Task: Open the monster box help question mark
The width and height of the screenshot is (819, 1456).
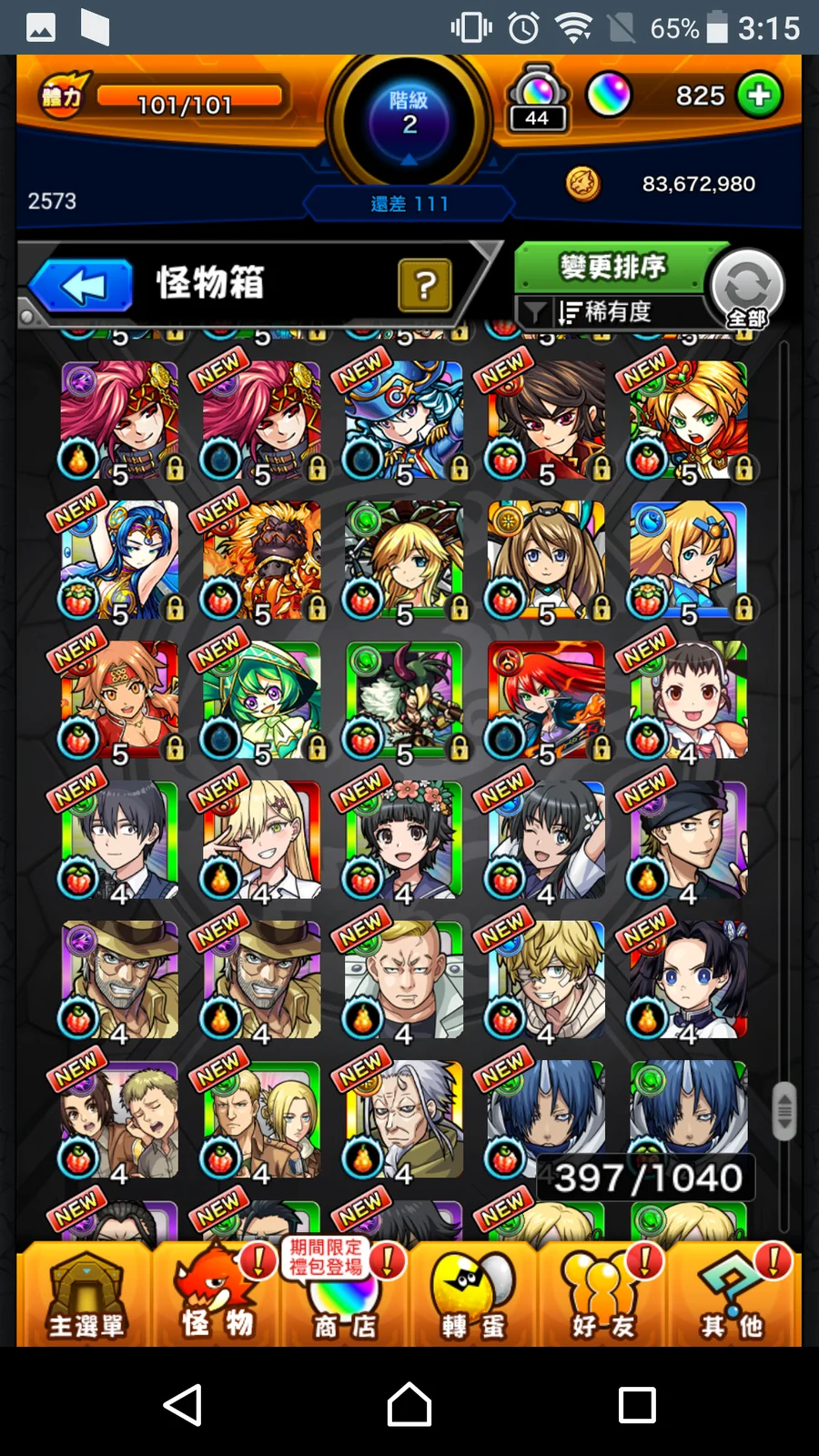Action: coord(424,286)
